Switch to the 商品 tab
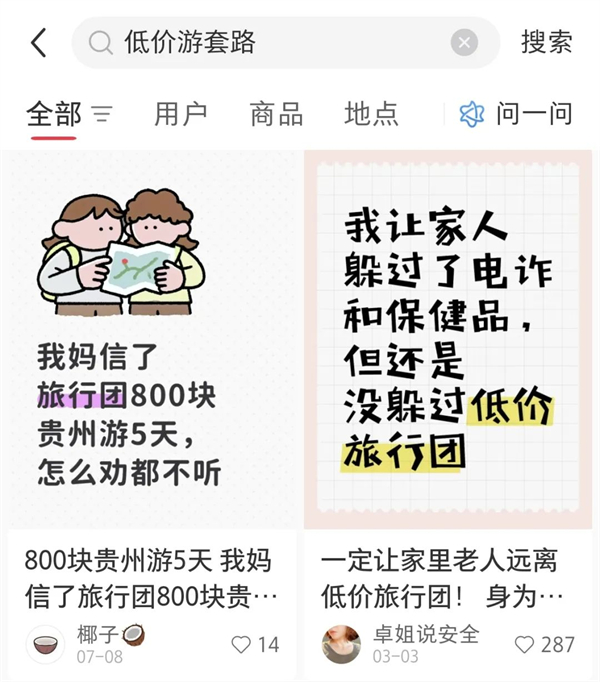Image resolution: width=600 pixels, height=682 pixels. pos(276,114)
